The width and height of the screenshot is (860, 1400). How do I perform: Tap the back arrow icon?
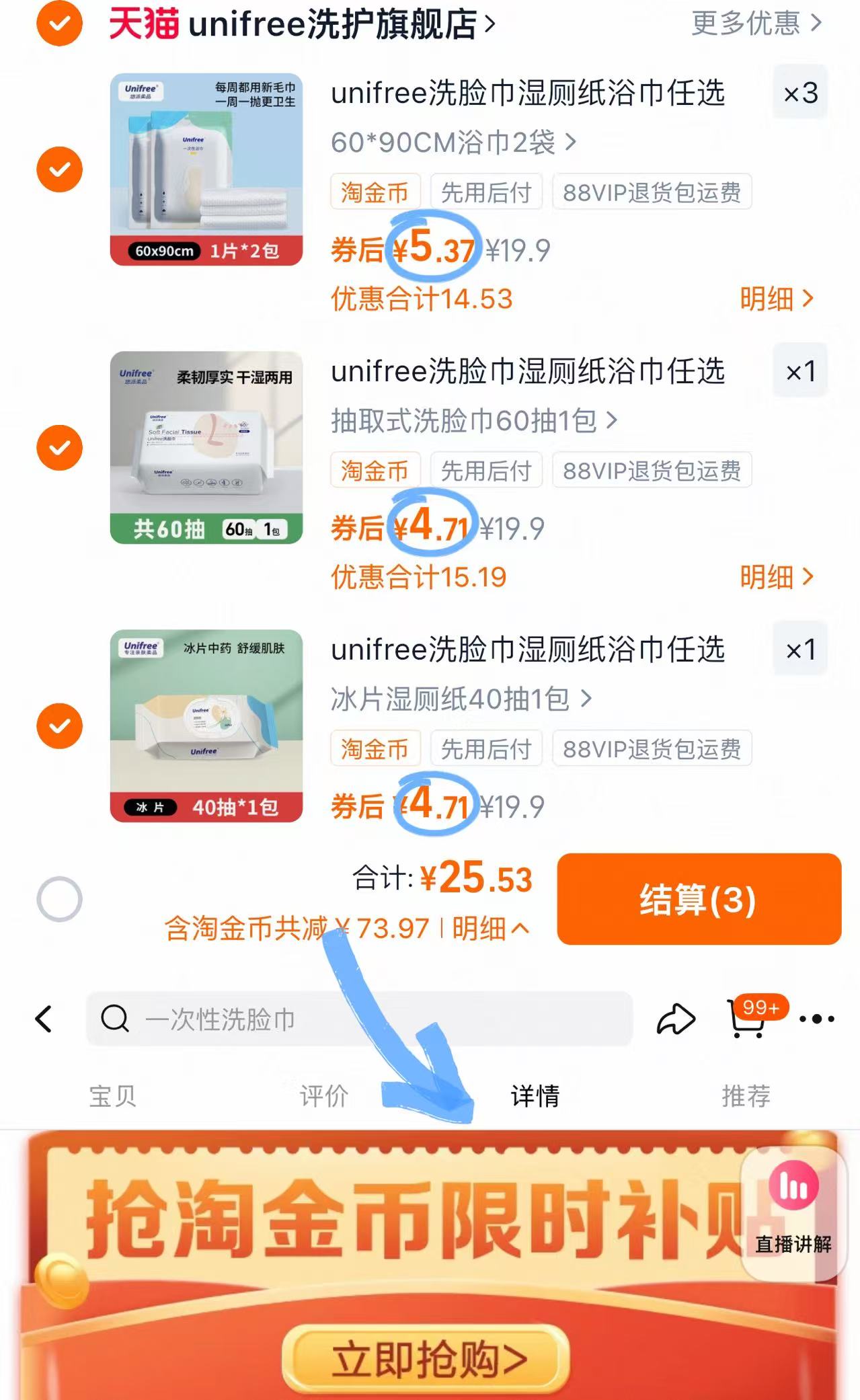tap(44, 1019)
